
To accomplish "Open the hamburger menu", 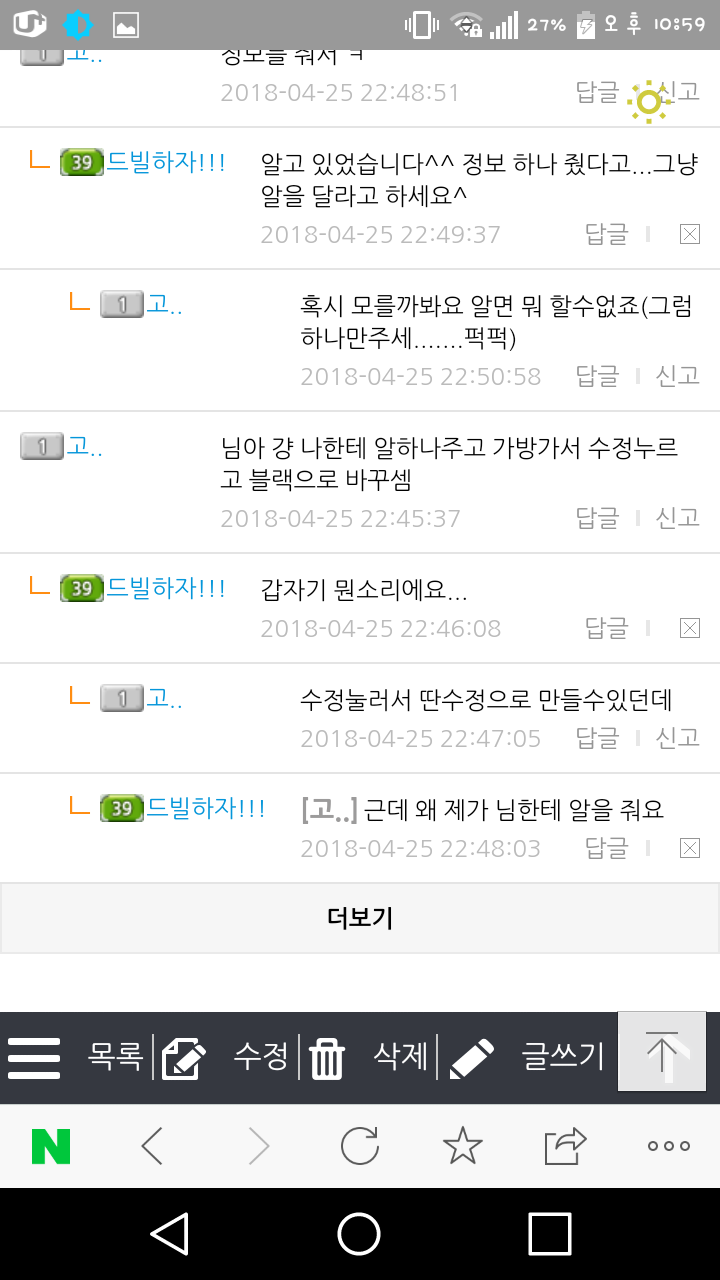I will (34, 1057).
